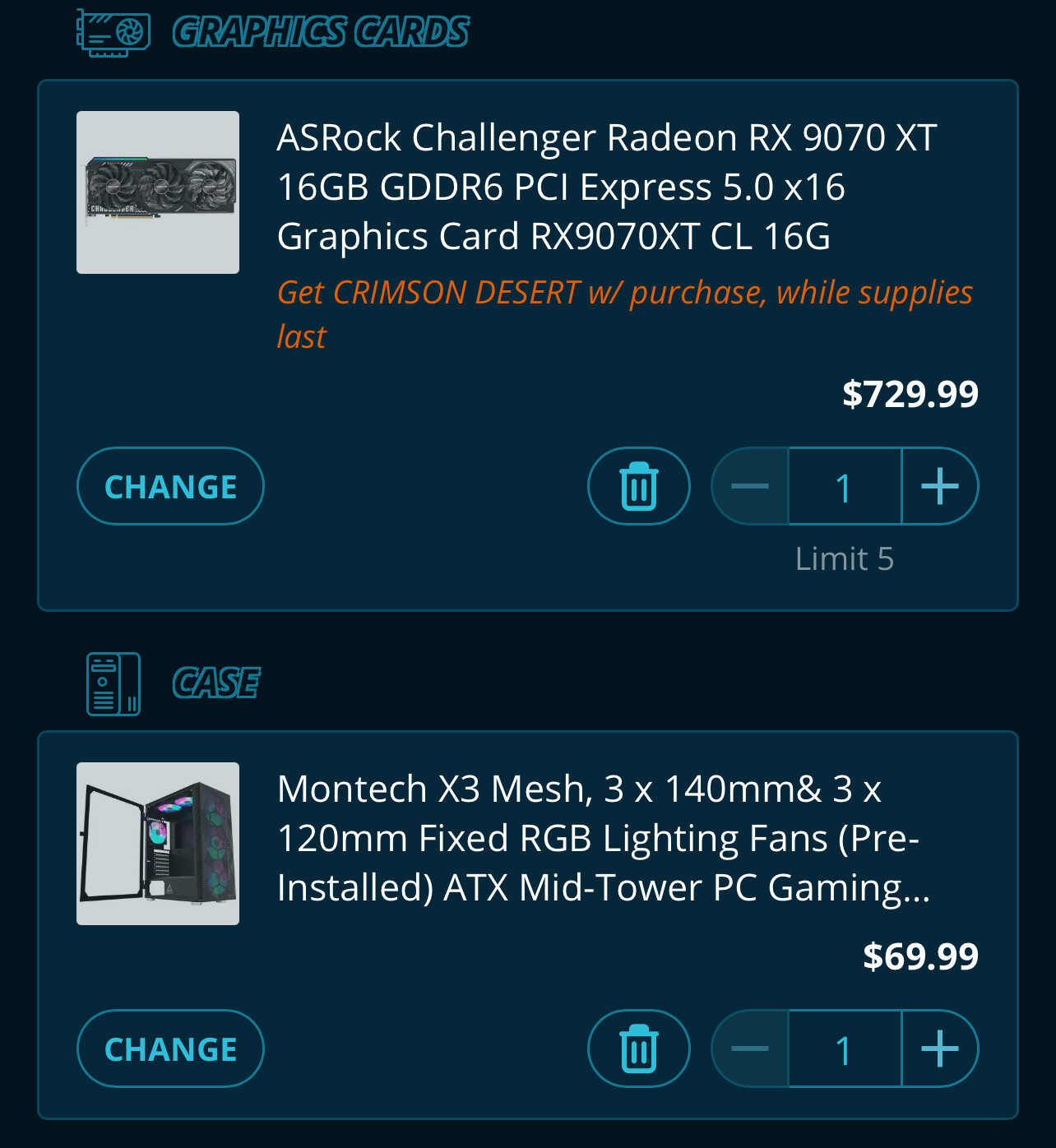Viewport: 1056px width, 1148px height.
Task: Increase quantity of the ASRock graphics card
Action: (x=939, y=486)
